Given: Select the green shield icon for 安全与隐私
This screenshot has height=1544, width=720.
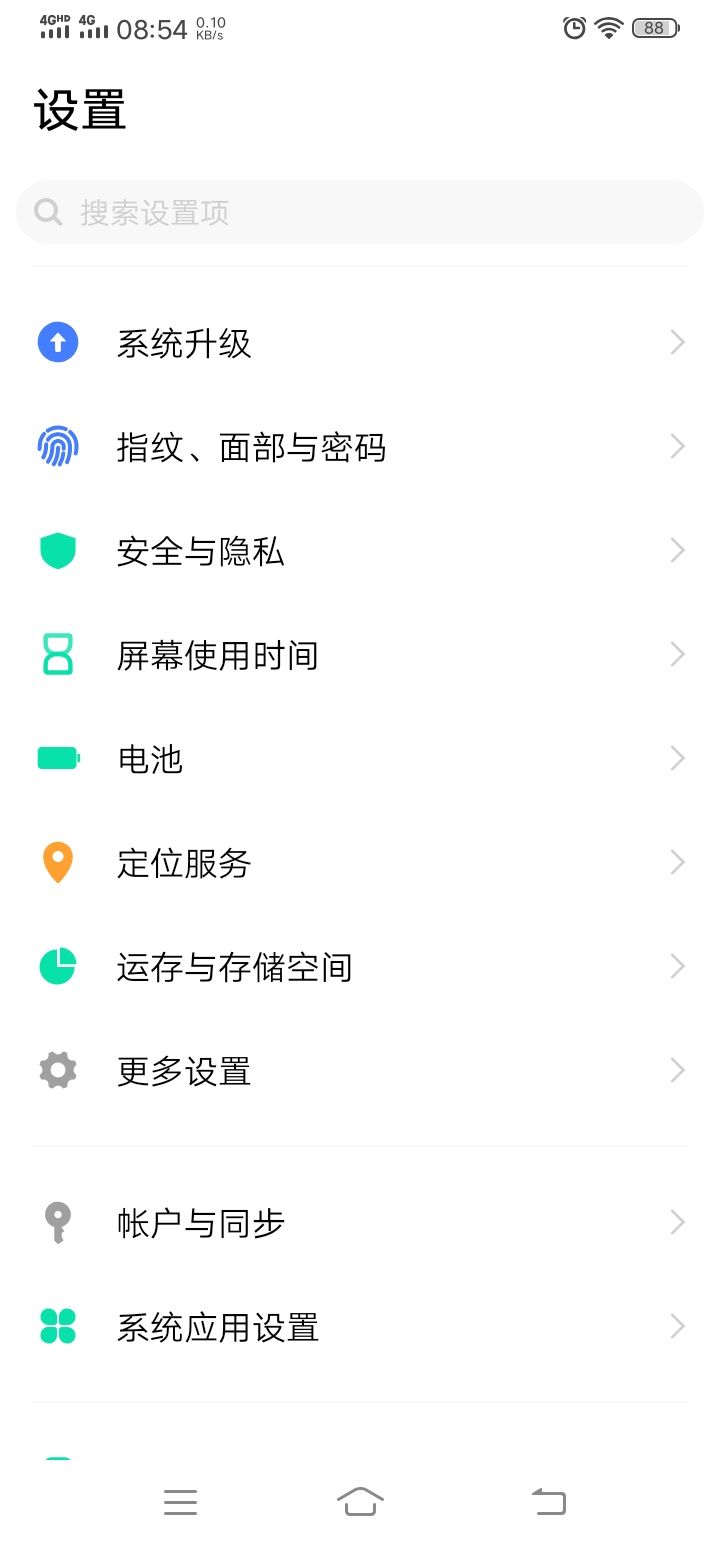Looking at the screenshot, I should pos(57,550).
